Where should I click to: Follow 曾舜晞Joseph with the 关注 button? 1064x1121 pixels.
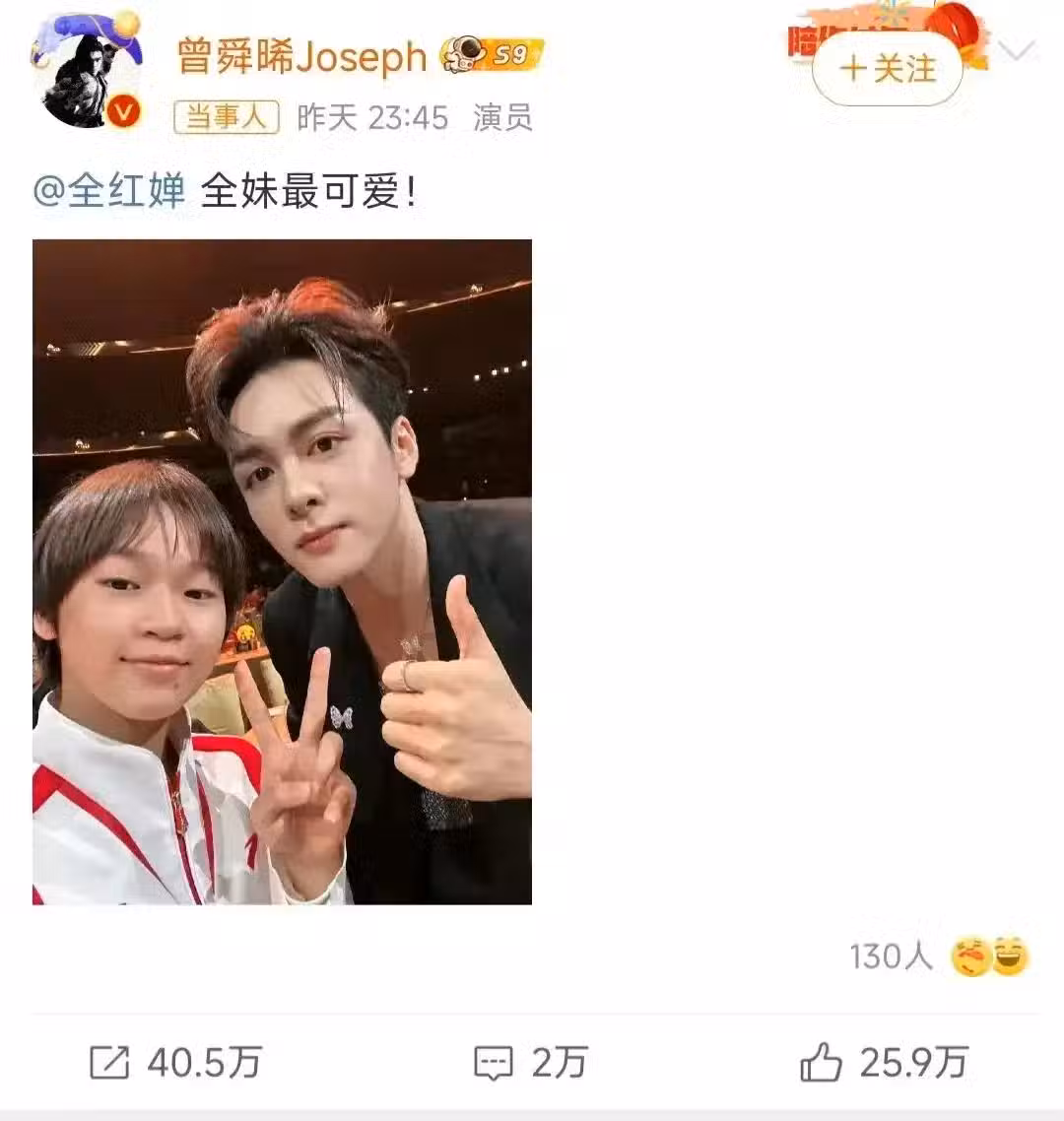pyautogui.click(x=887, y=69)
